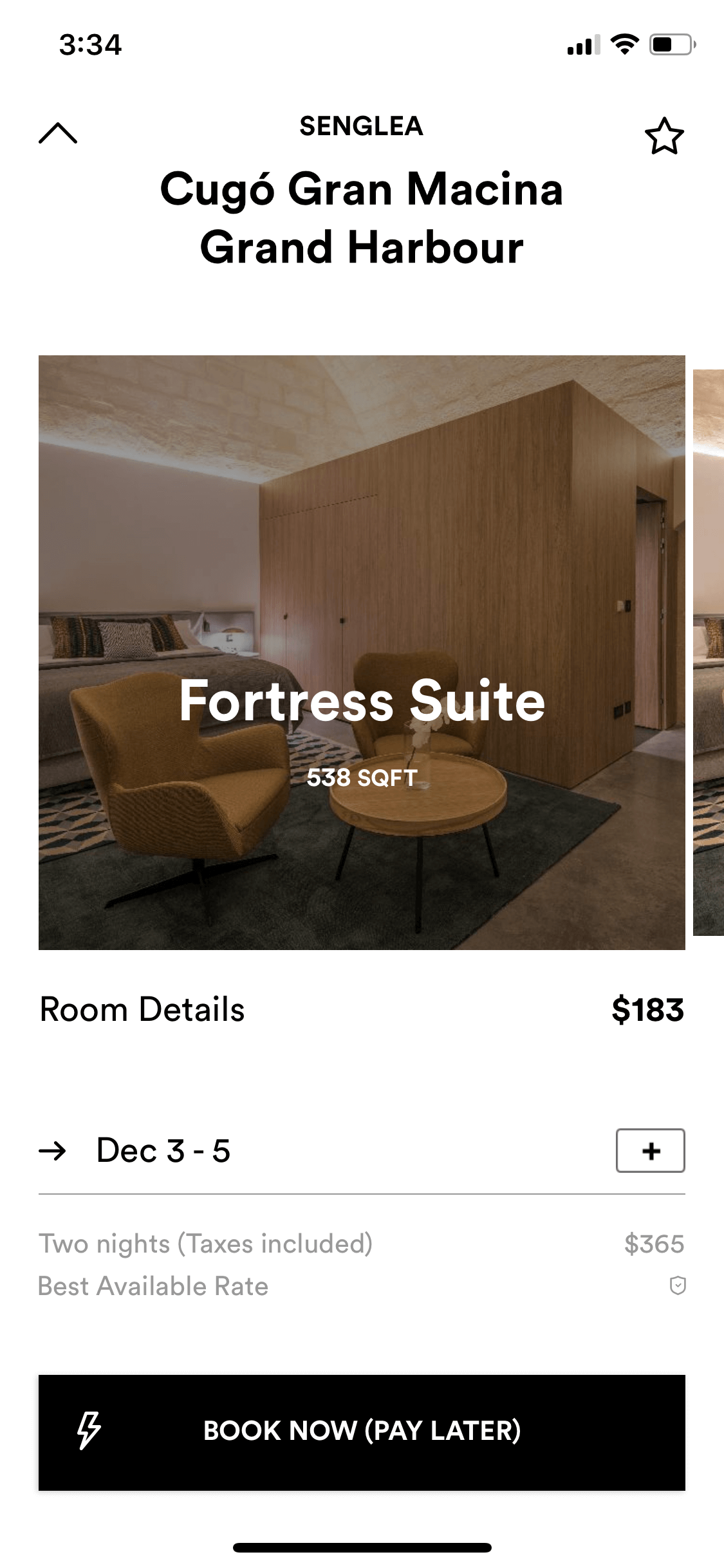Screen dimensions: 724x1568
Task: View the next room photo card
Action: pos(709,652)
